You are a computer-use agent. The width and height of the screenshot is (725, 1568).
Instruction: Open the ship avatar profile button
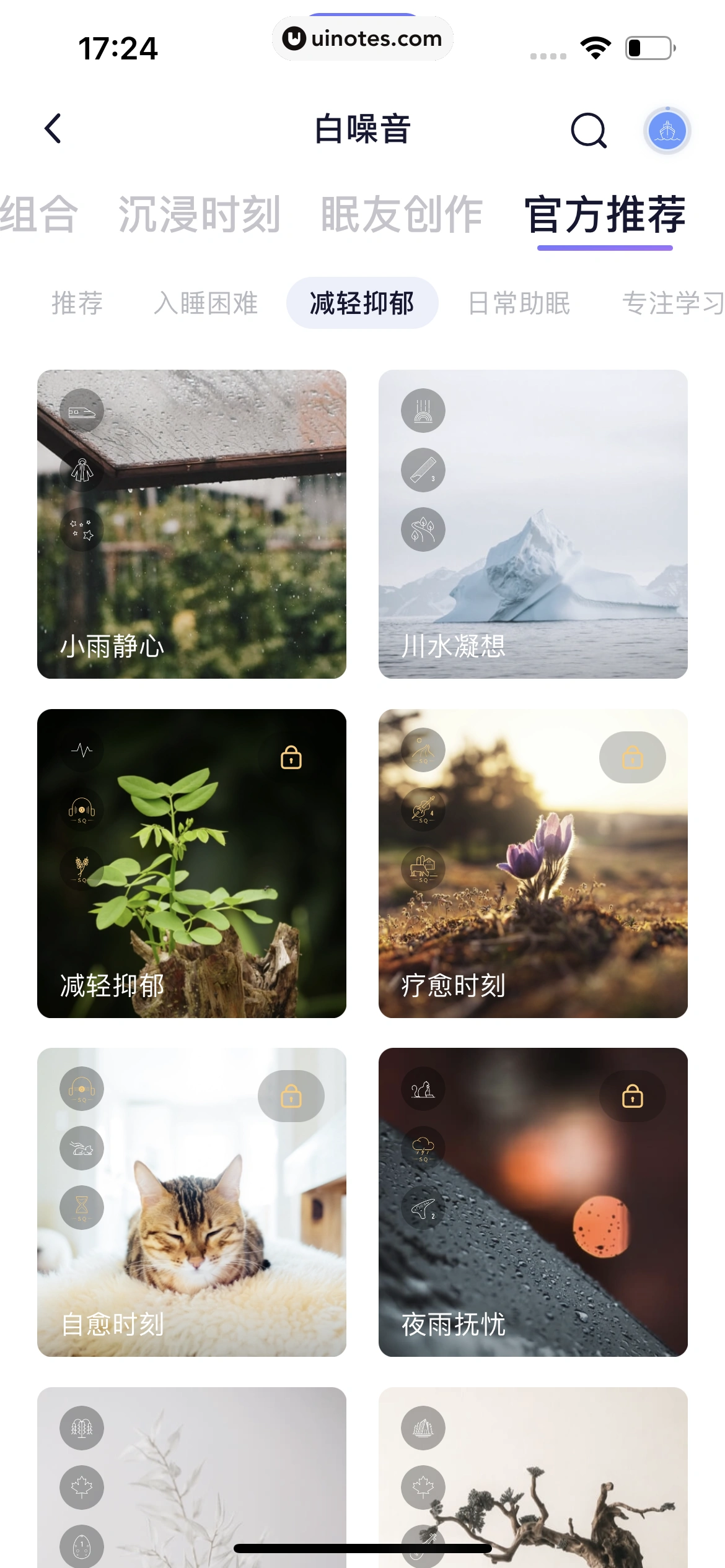click(x=667, y=130)
